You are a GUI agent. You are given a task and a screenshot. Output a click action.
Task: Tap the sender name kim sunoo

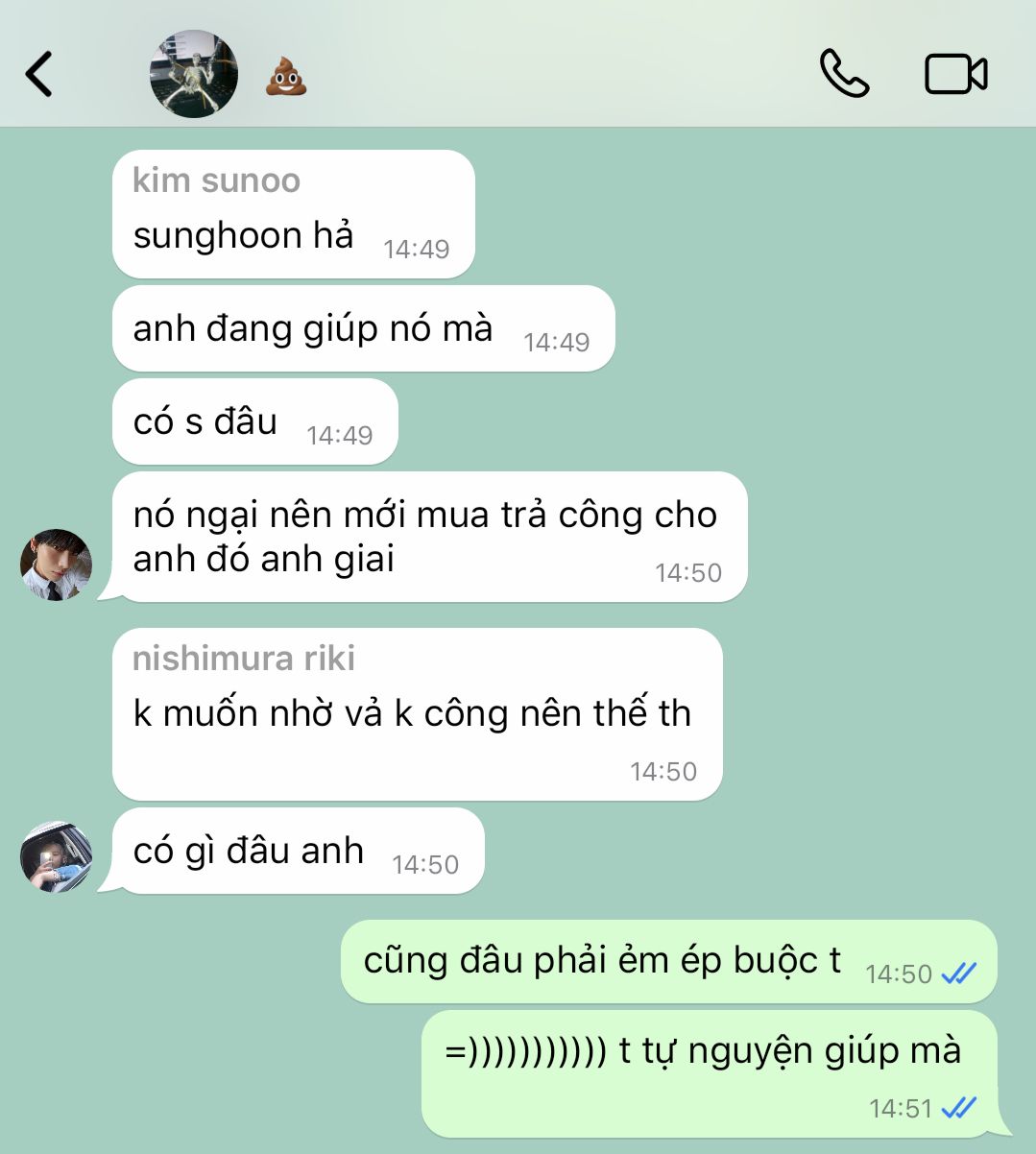click(x=216, y=180)
